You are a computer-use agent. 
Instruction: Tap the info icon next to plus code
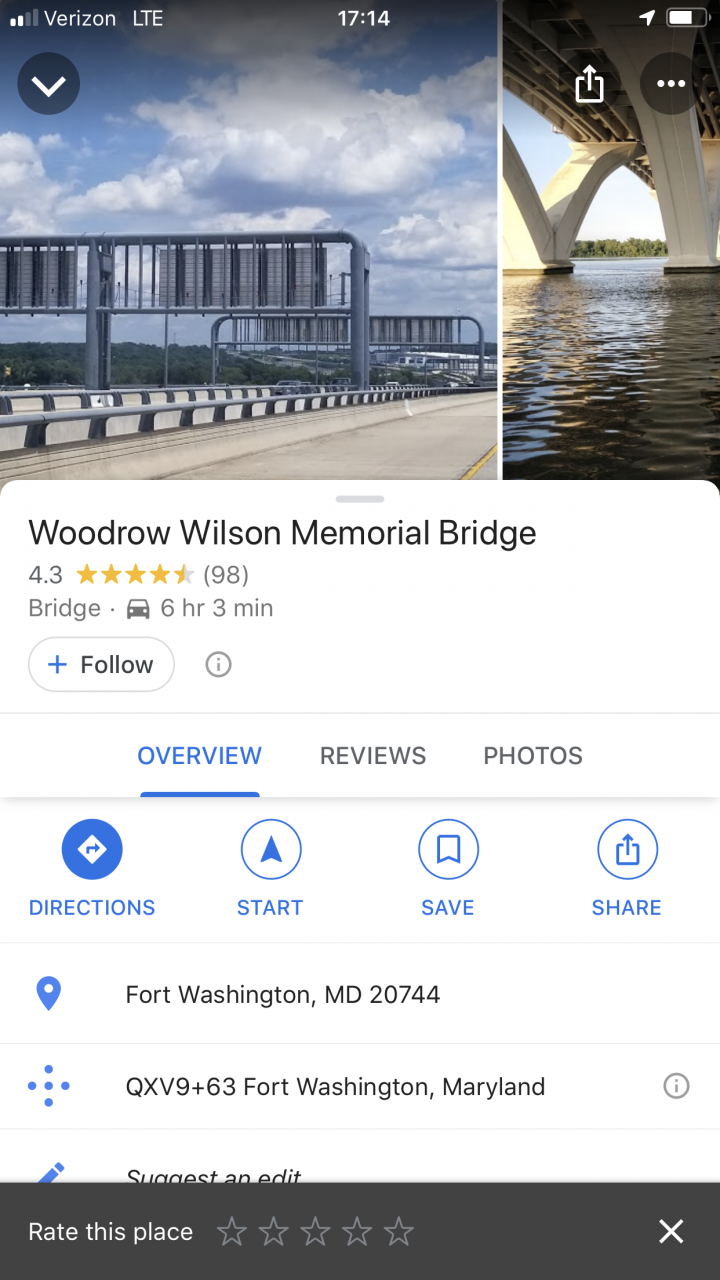point(677,1086)
